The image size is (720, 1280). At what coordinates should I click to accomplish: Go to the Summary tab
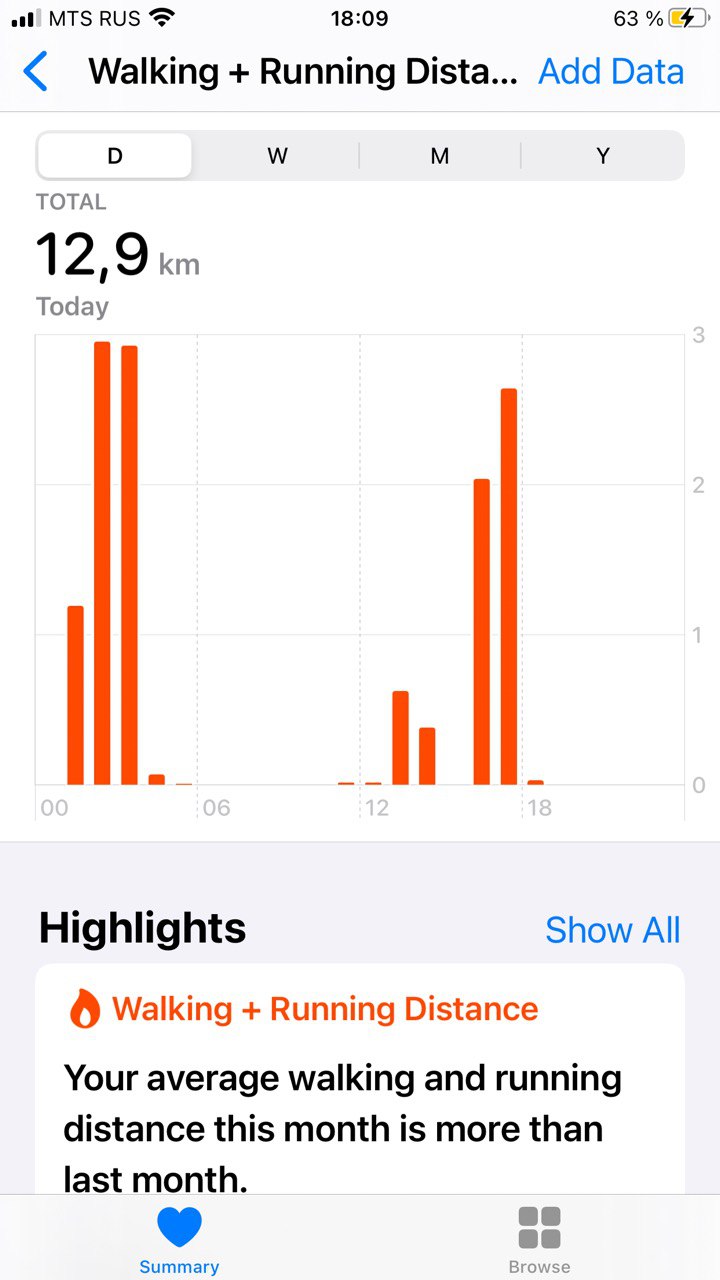point(179,1240)
